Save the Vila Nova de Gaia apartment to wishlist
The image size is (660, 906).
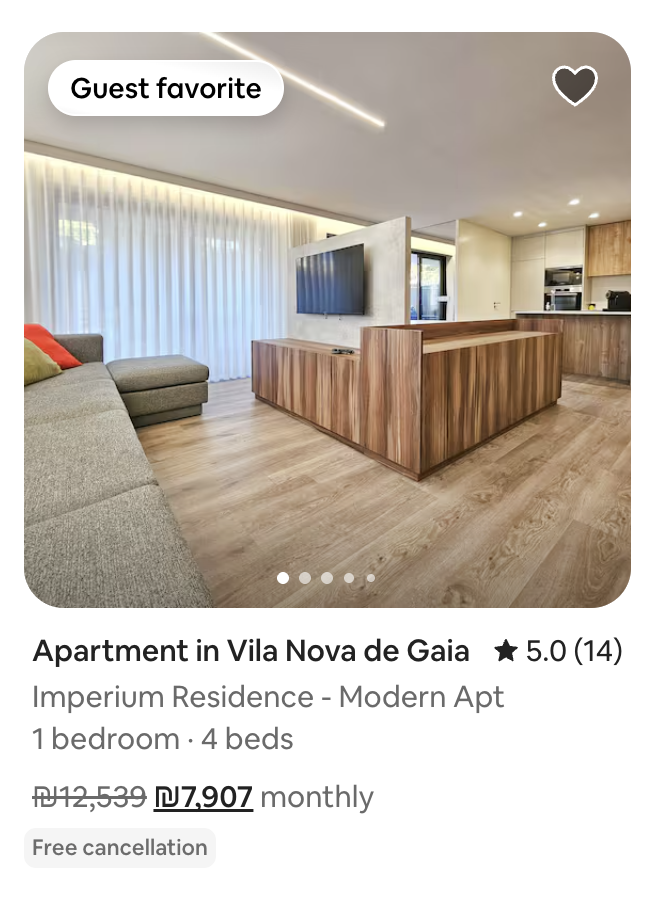coord(575,87)
